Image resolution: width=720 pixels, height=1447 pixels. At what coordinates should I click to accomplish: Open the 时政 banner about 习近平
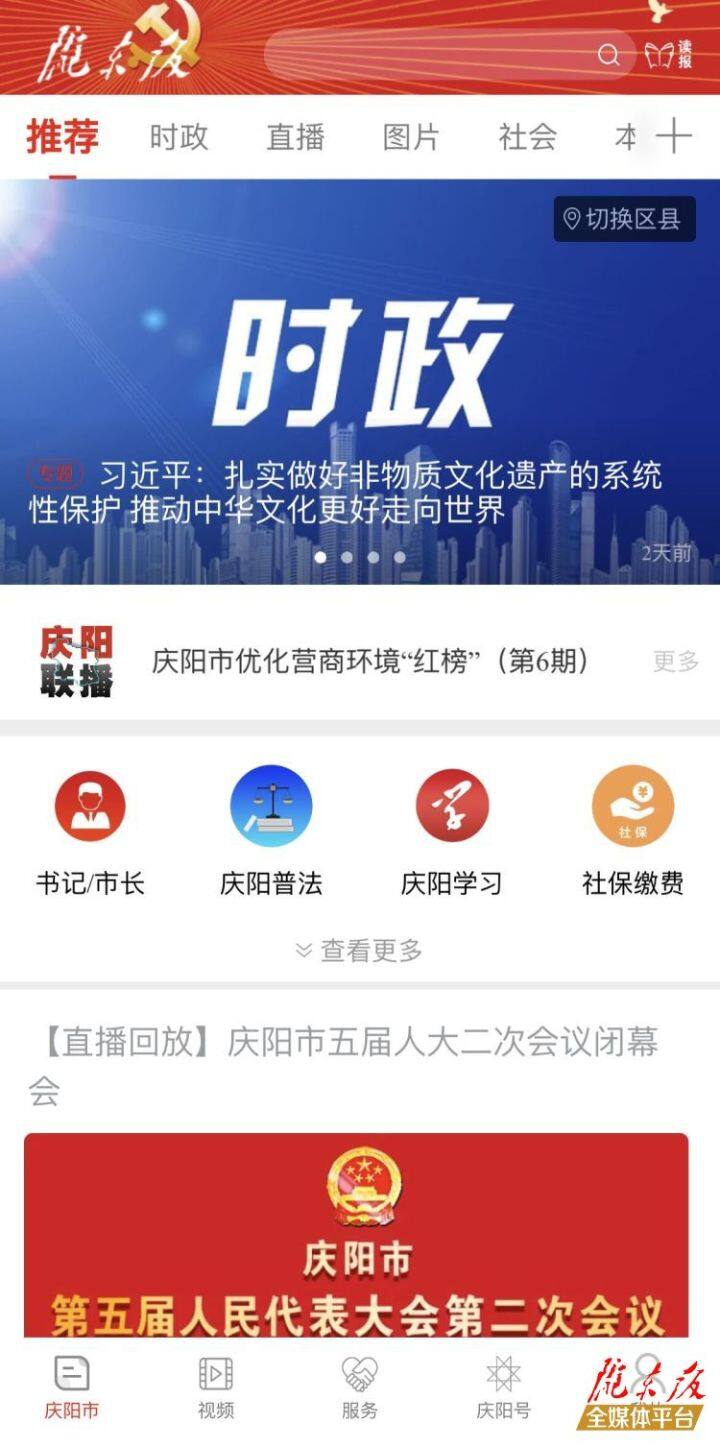pos(360,400)
